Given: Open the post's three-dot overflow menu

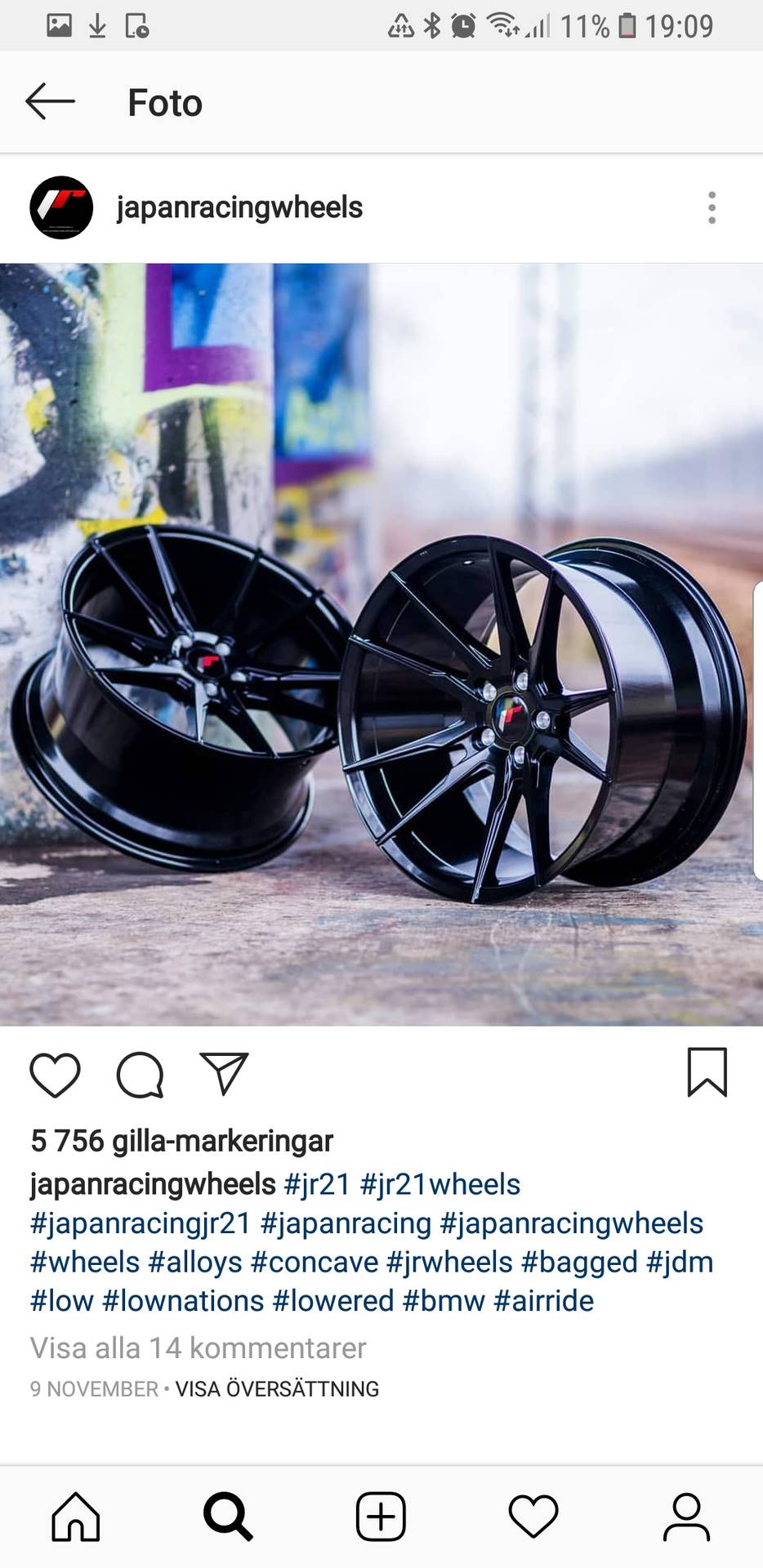Looking at the screenshot, I should coord(712,208).
